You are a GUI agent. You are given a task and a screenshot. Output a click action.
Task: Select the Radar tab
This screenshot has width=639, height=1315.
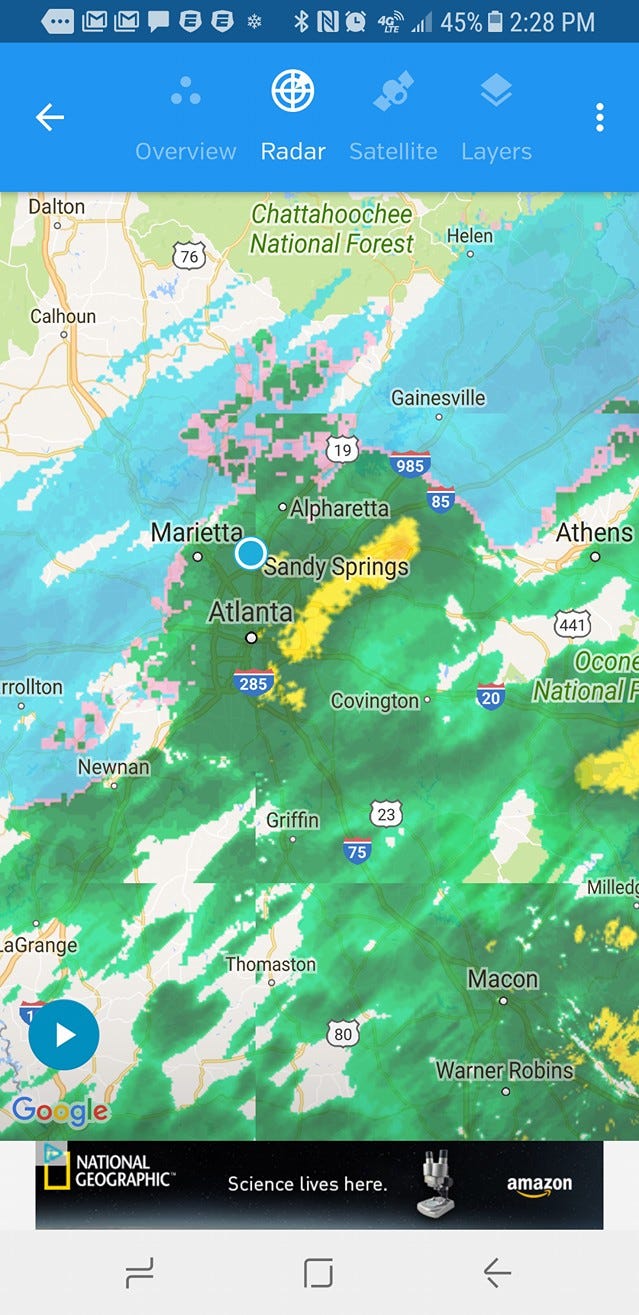[x=293, y=119]
